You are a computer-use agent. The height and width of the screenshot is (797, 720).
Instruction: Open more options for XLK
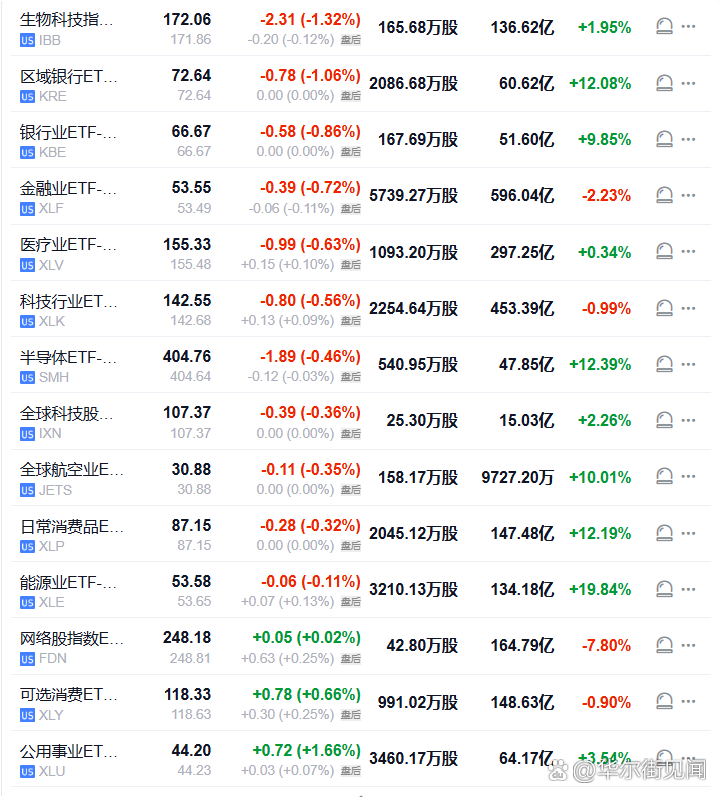pos(688,308)
